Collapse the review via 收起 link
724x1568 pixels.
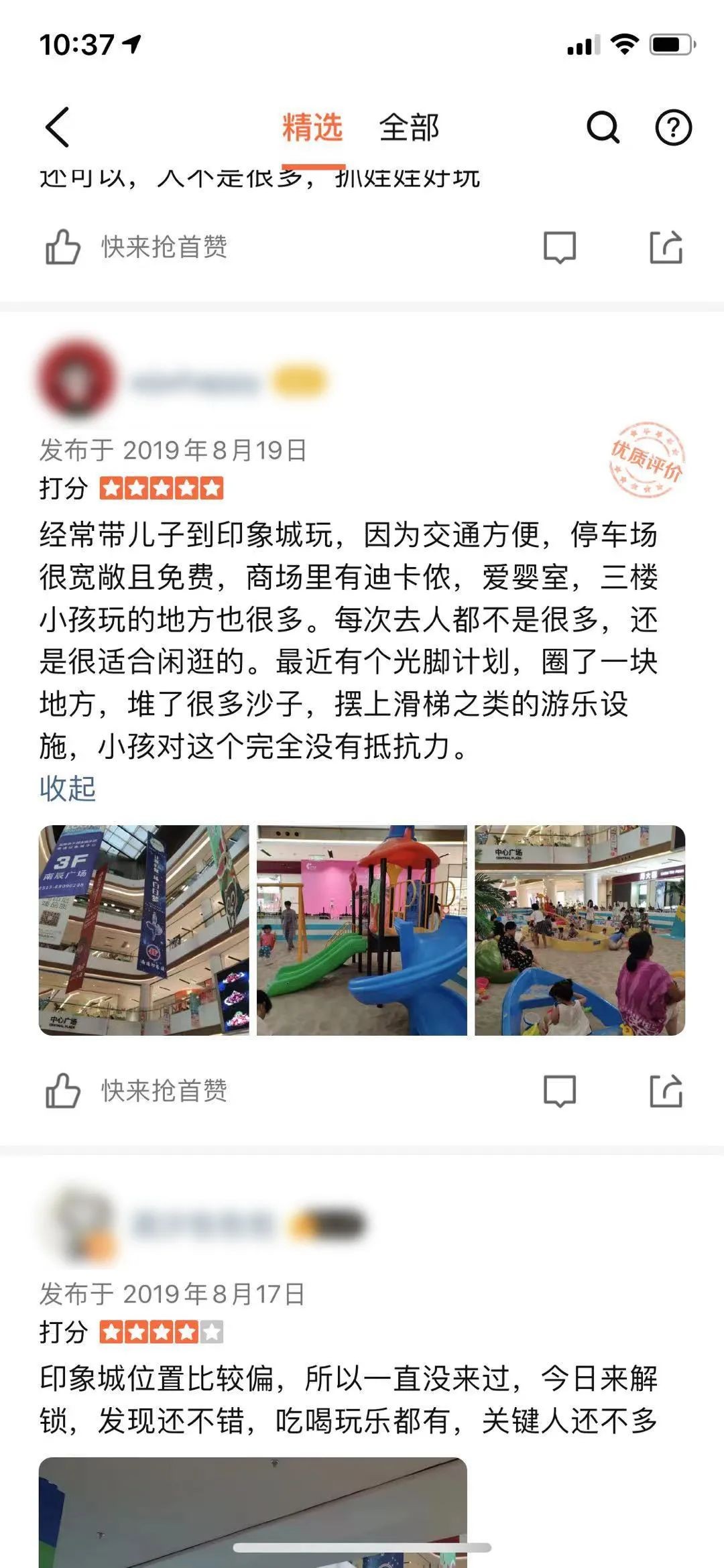(x=68, y=788)
